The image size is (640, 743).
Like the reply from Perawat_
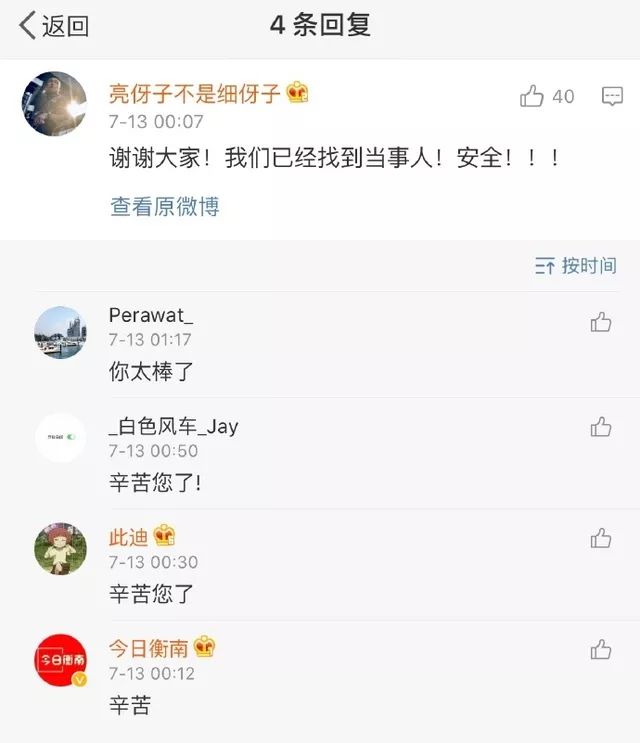[x=601, y=322]
